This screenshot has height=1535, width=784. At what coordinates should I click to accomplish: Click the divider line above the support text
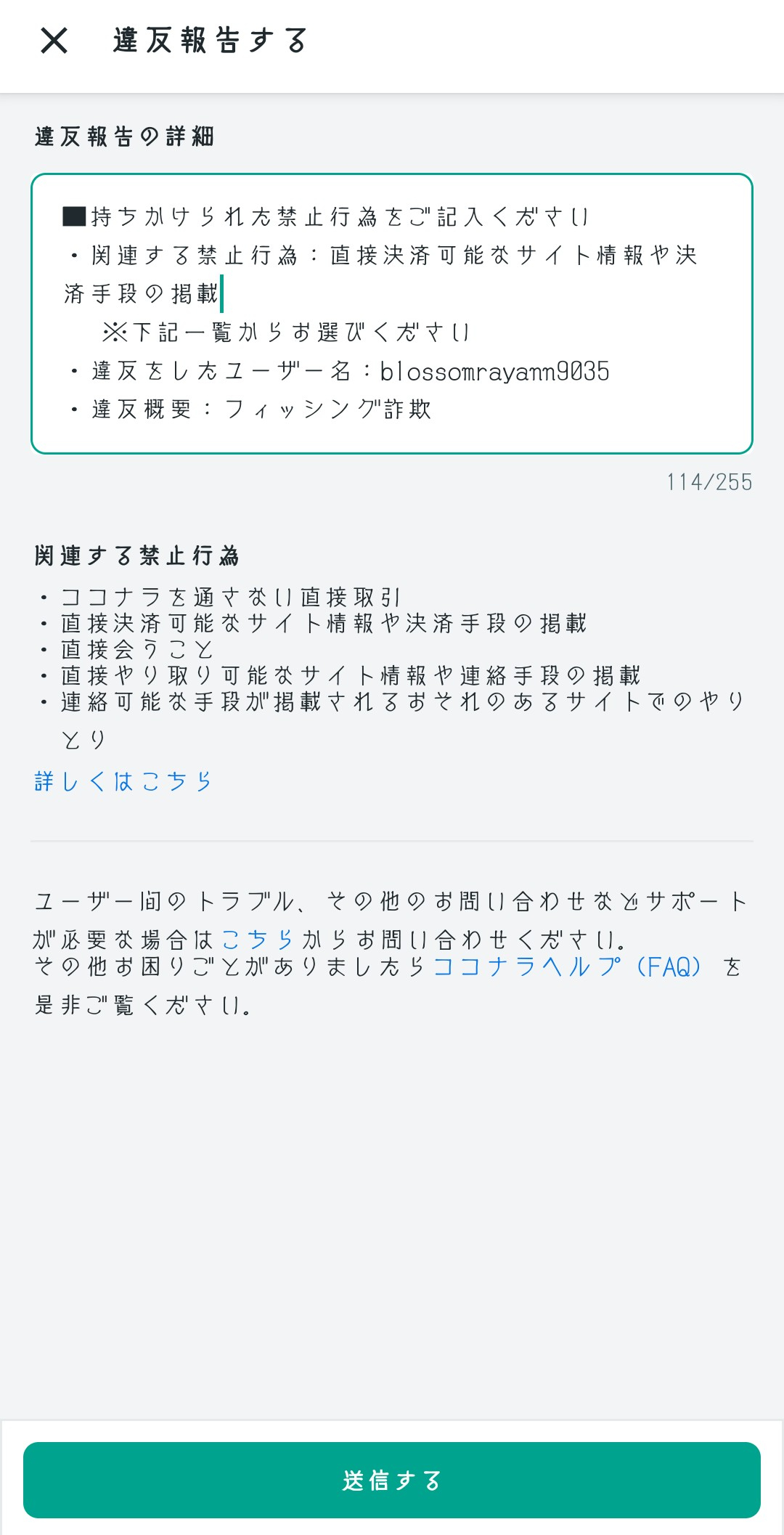(392, 841)
